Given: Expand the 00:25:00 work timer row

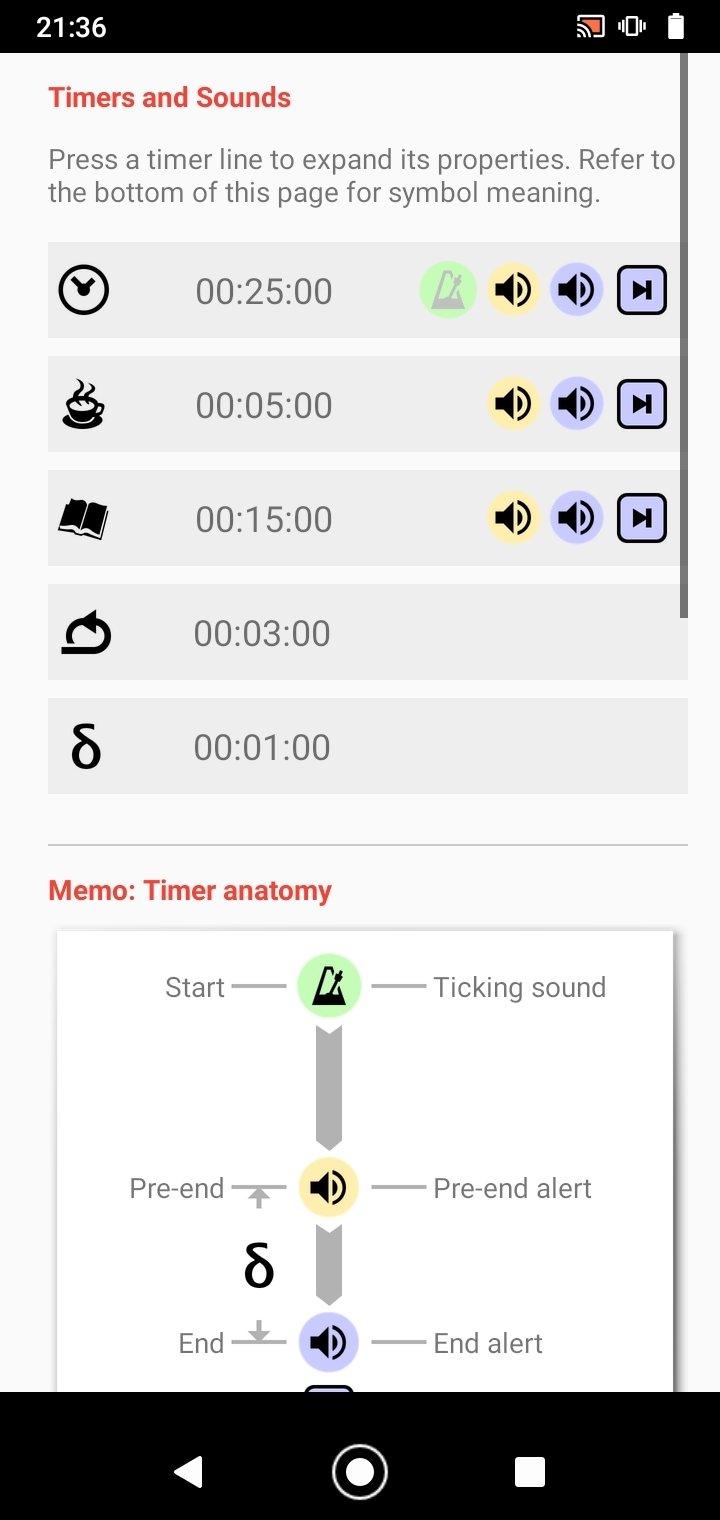Looking at the screenshot, I should click(x=368, y=290).
